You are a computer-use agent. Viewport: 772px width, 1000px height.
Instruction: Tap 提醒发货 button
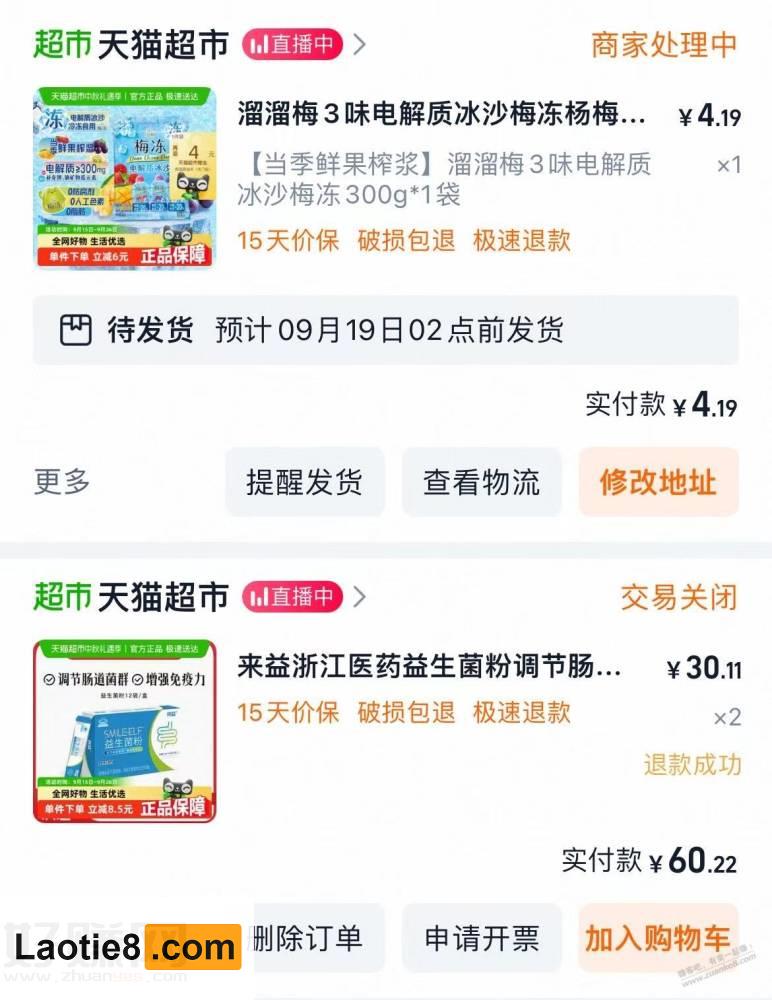304,482
